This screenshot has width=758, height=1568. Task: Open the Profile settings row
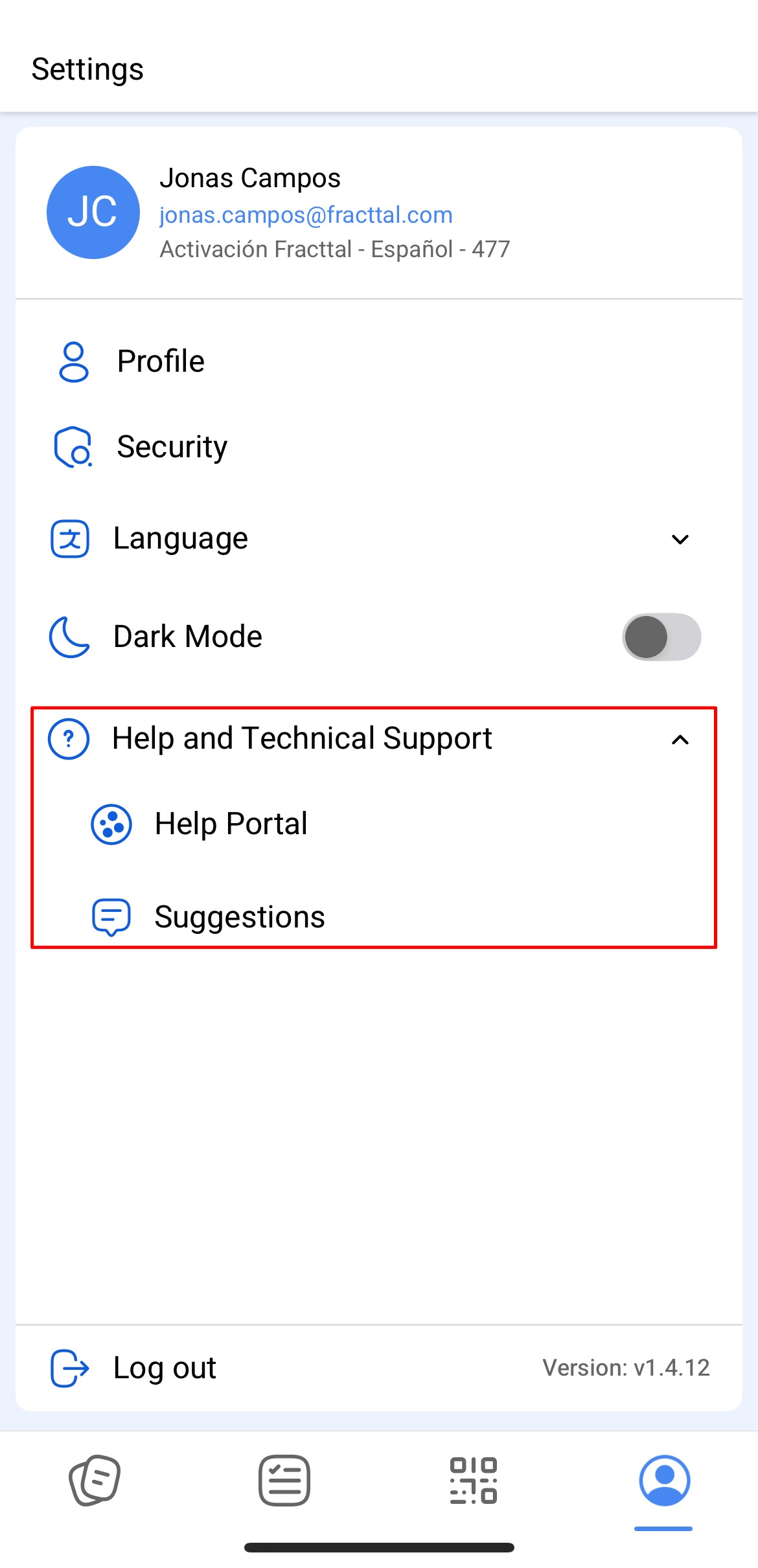(x=379, y=361)
